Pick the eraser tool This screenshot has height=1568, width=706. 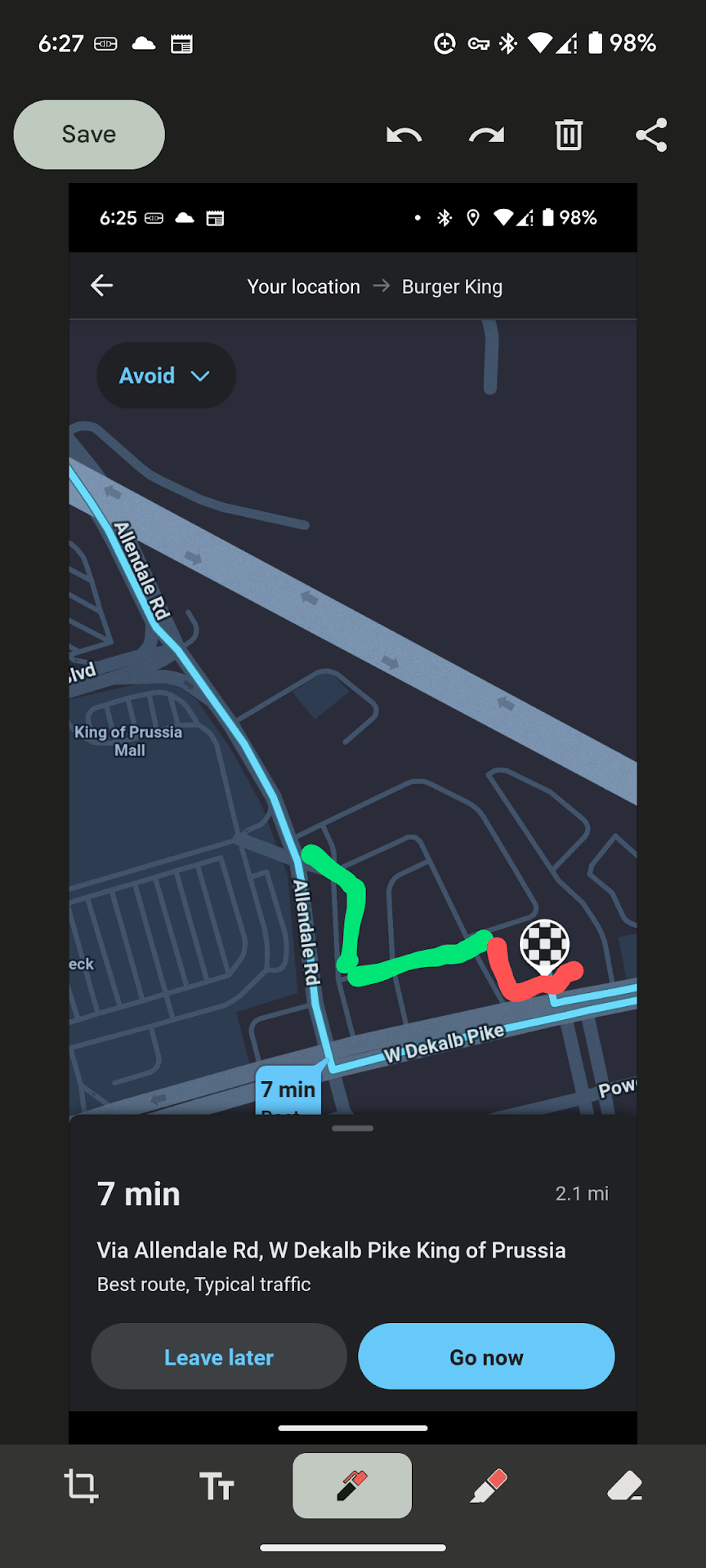coord(625,1486)
